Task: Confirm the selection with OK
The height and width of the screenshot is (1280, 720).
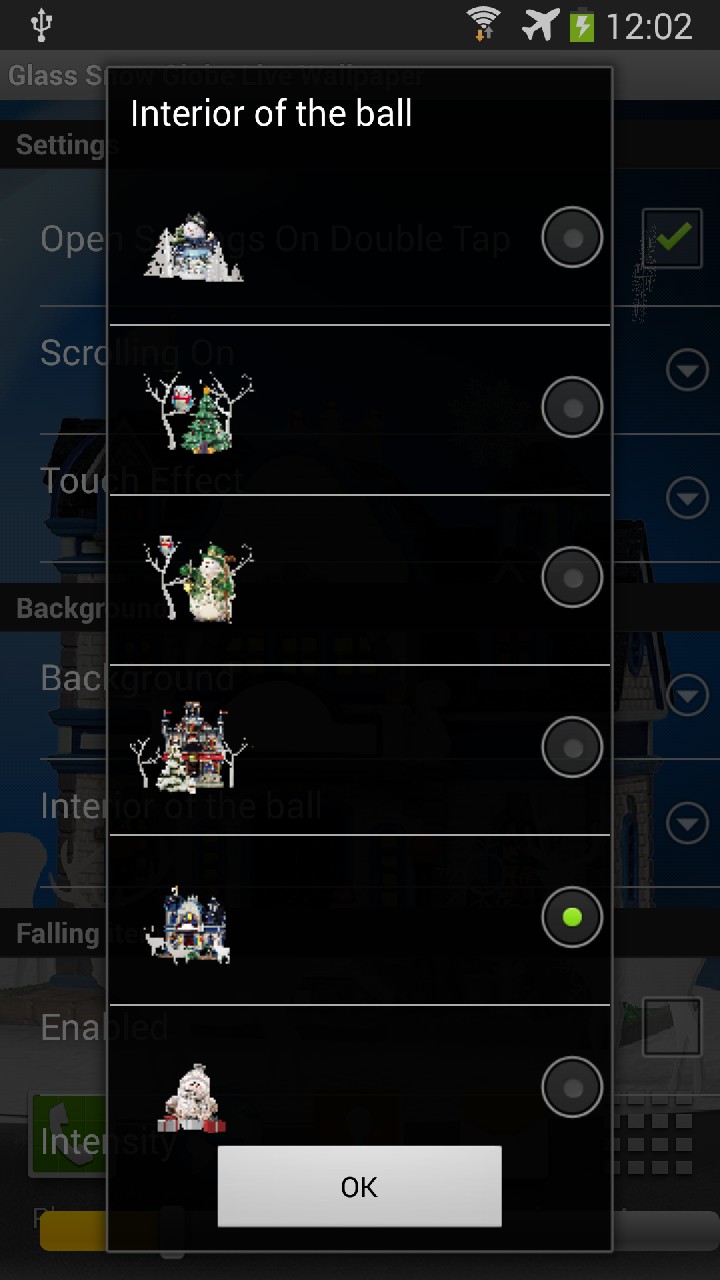Action: [x=359, y=1187]
